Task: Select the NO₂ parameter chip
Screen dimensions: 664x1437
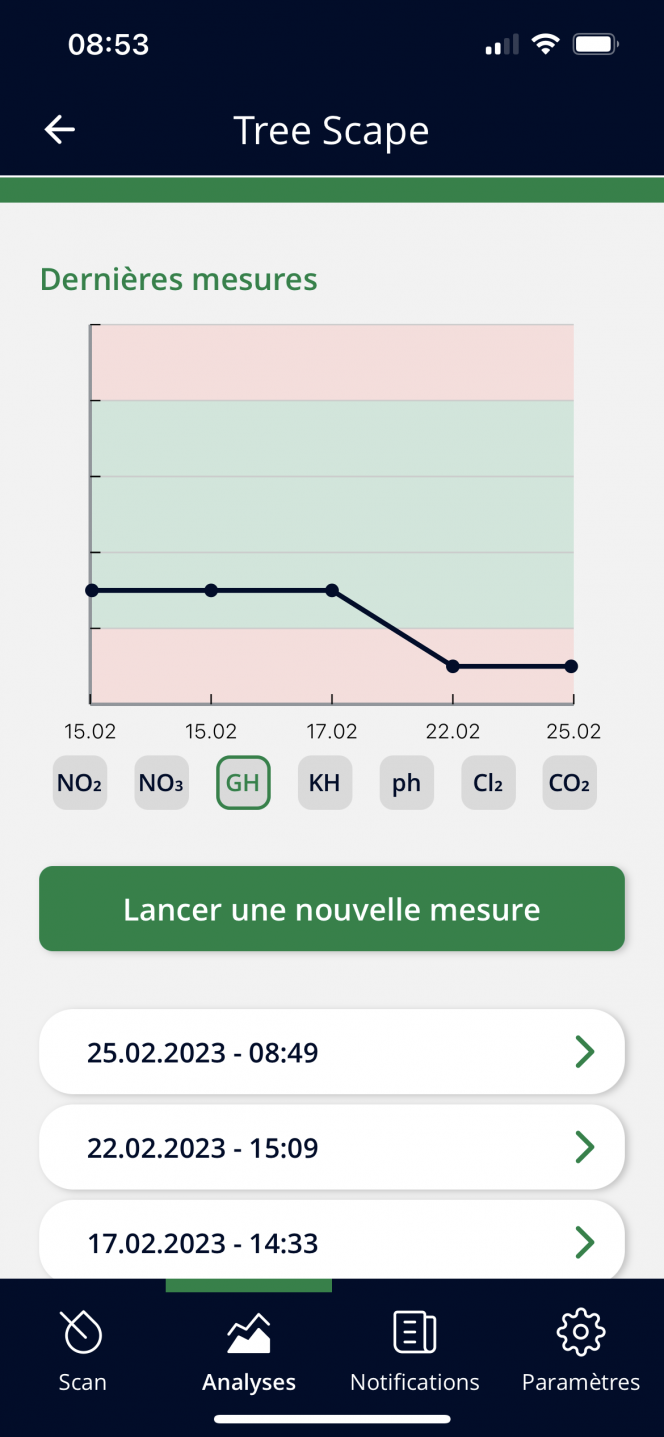Action: tap(80, 783)
